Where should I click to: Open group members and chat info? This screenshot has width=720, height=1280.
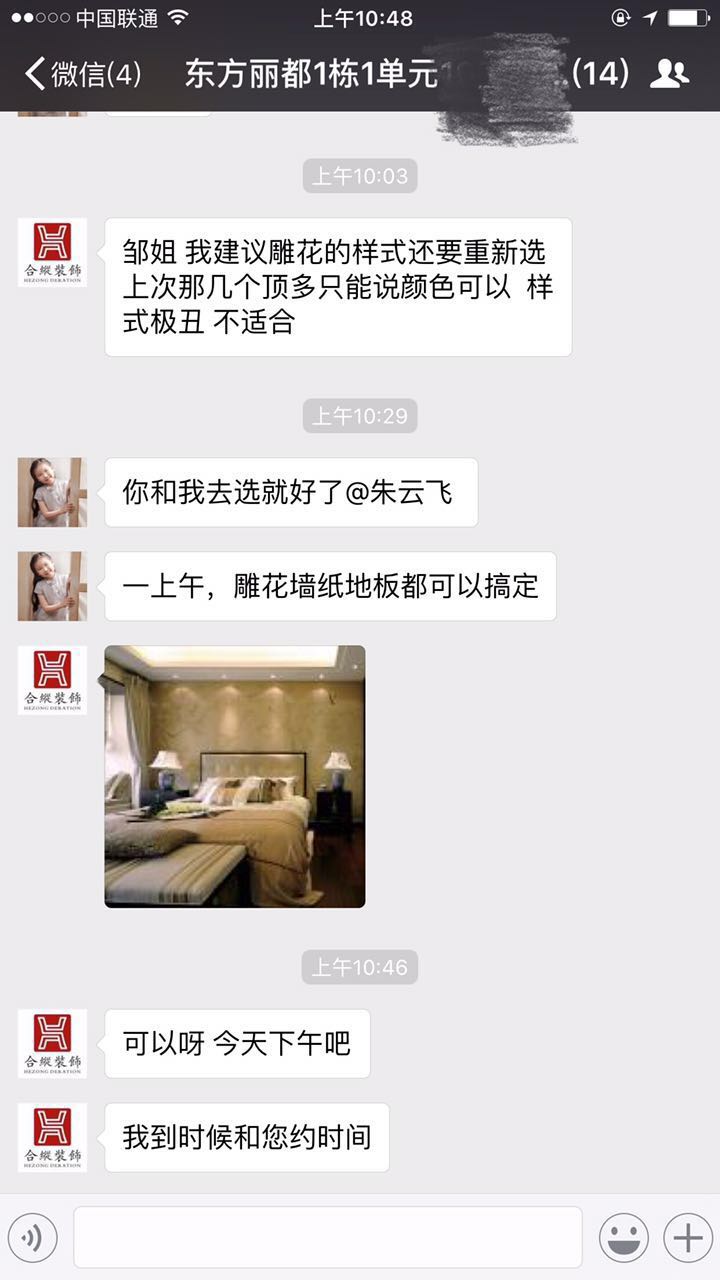pos(669,74)
